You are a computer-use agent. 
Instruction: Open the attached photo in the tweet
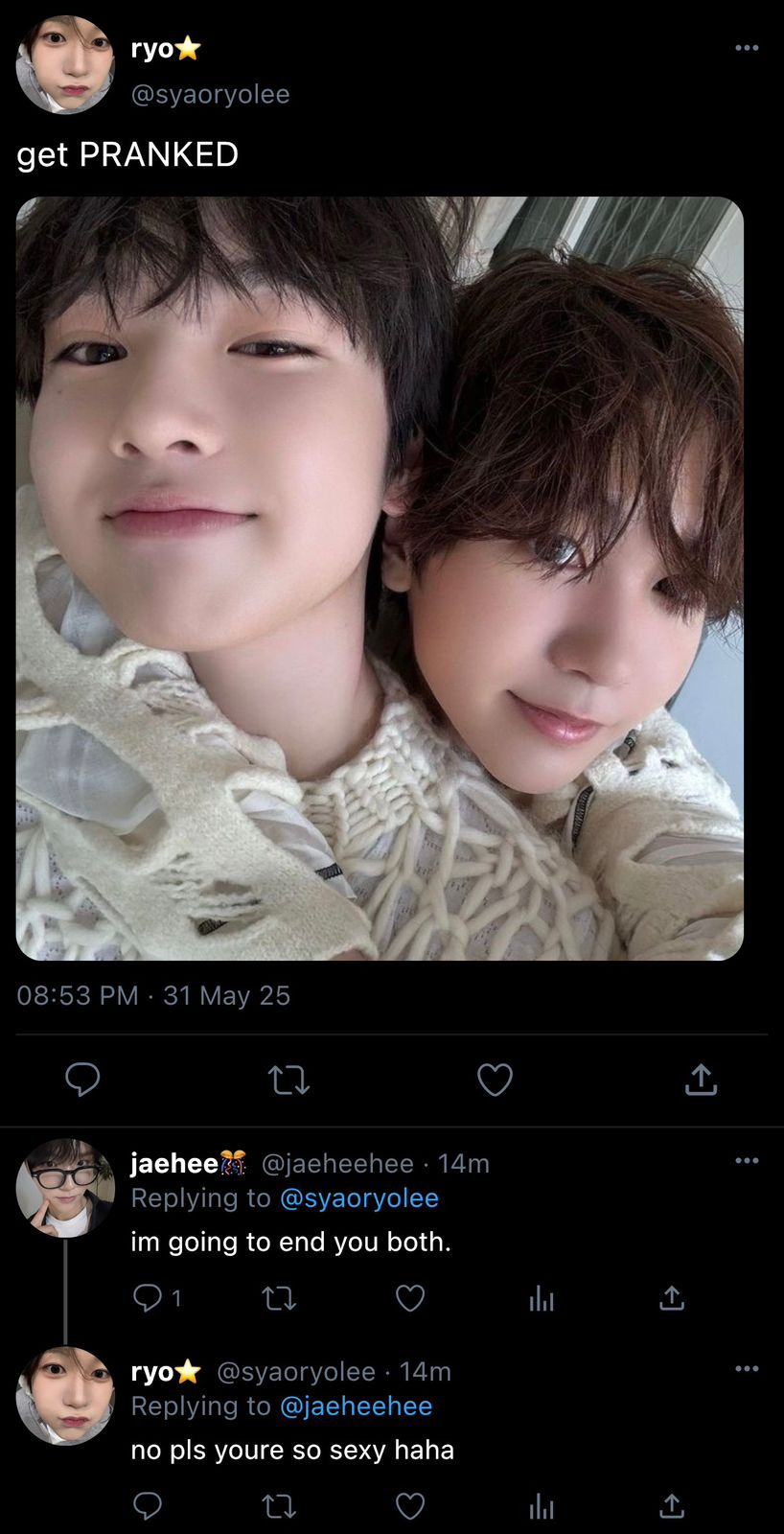pyautogui.click(x=380, y=578)
